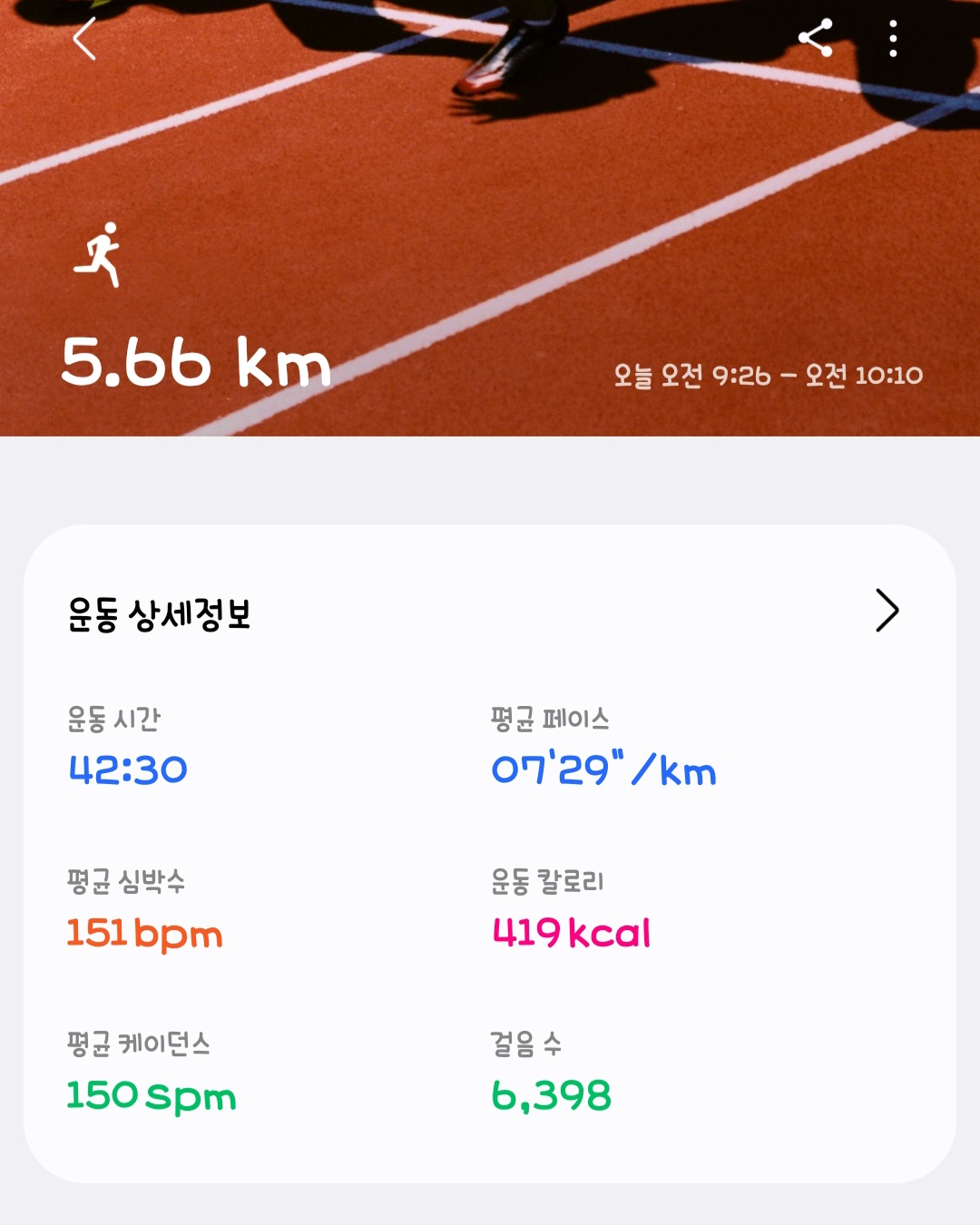Image resolution: width=980 pixels, height=1225 pixels.
Task: Open the three-dot overflow menu
Action: click(x=893, y=39)
